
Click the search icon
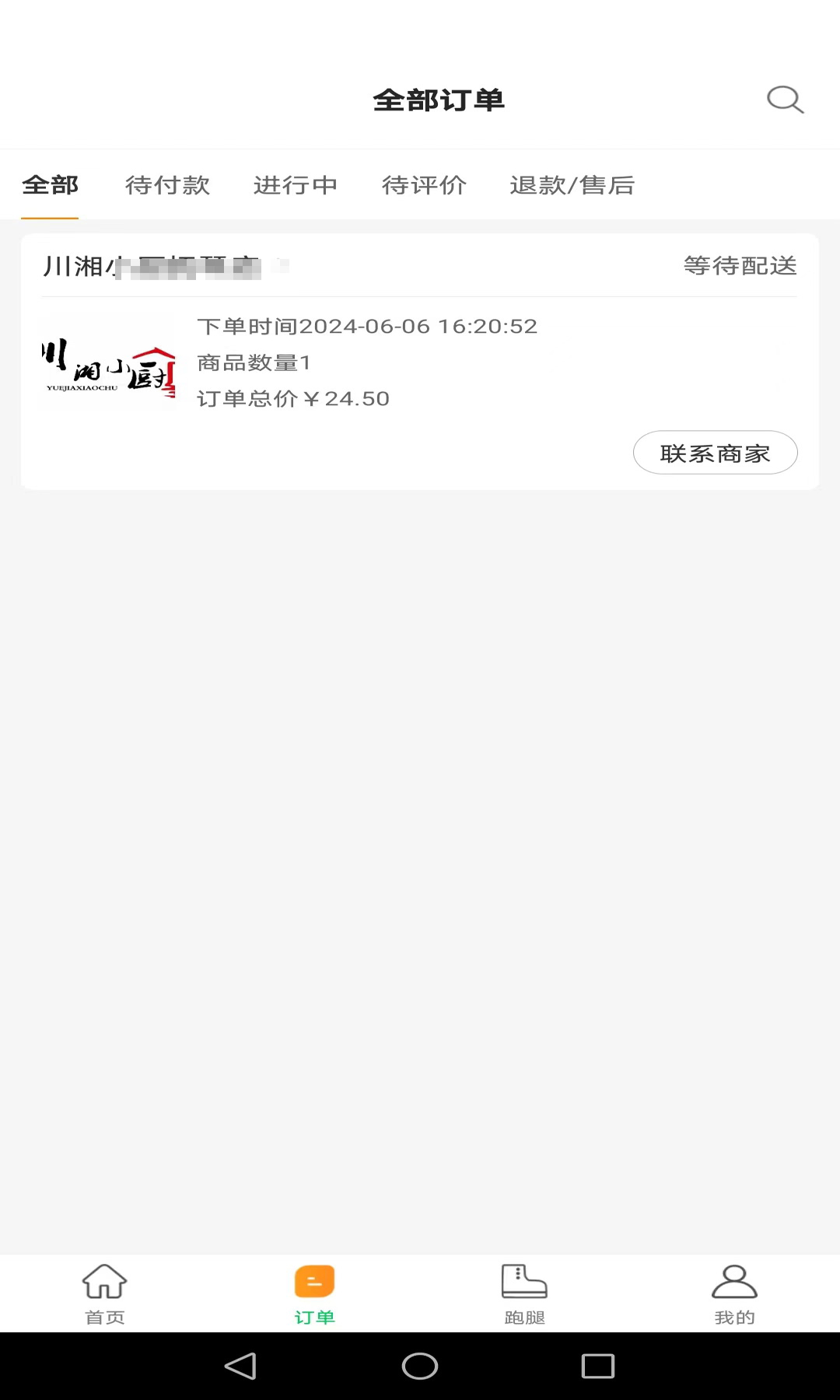[785, 99]
